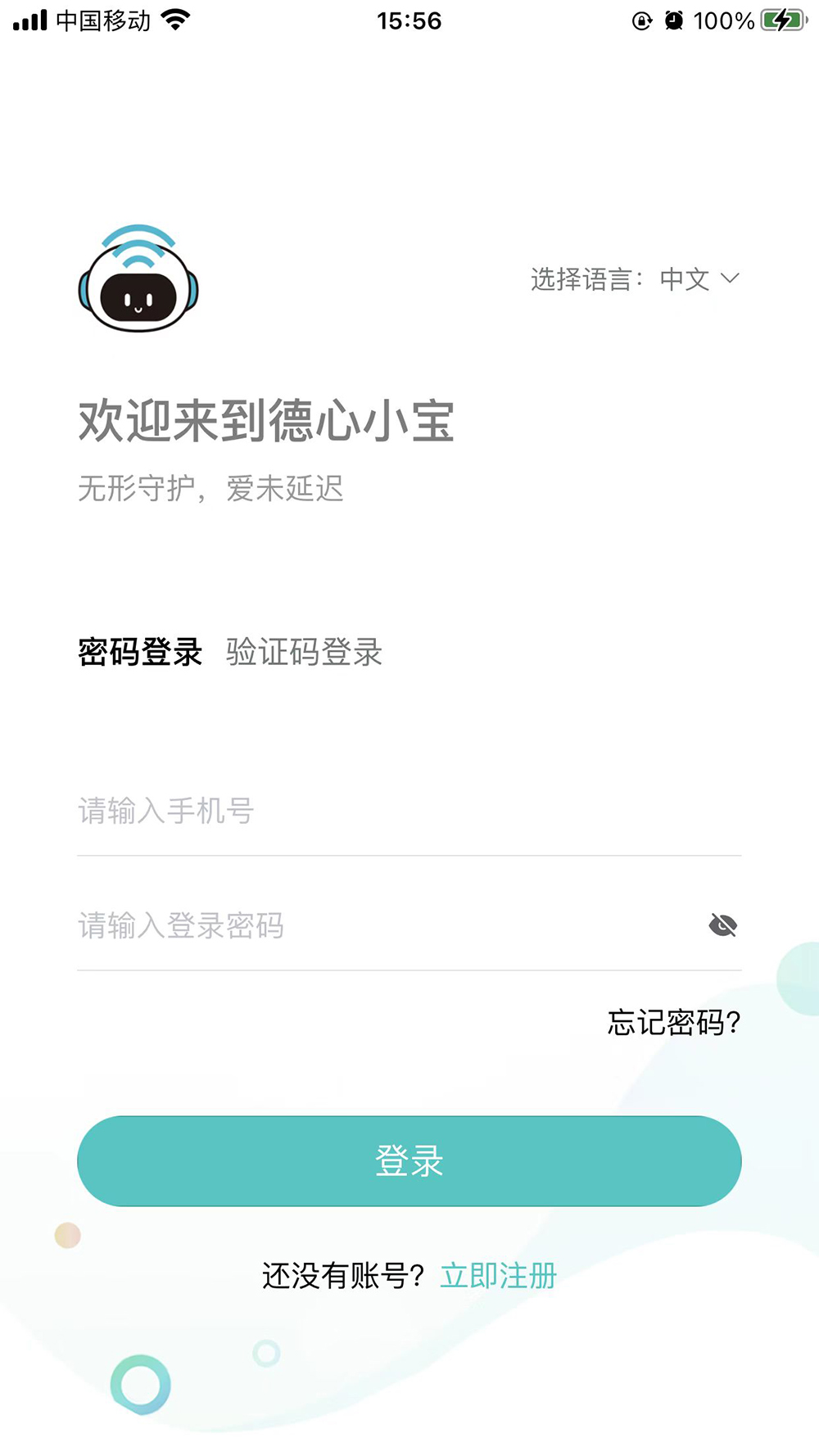Toggle password visibility eye icon
Image resolution: width=819 pixels, height=1456 pixels.
click(x=722, y=926)
